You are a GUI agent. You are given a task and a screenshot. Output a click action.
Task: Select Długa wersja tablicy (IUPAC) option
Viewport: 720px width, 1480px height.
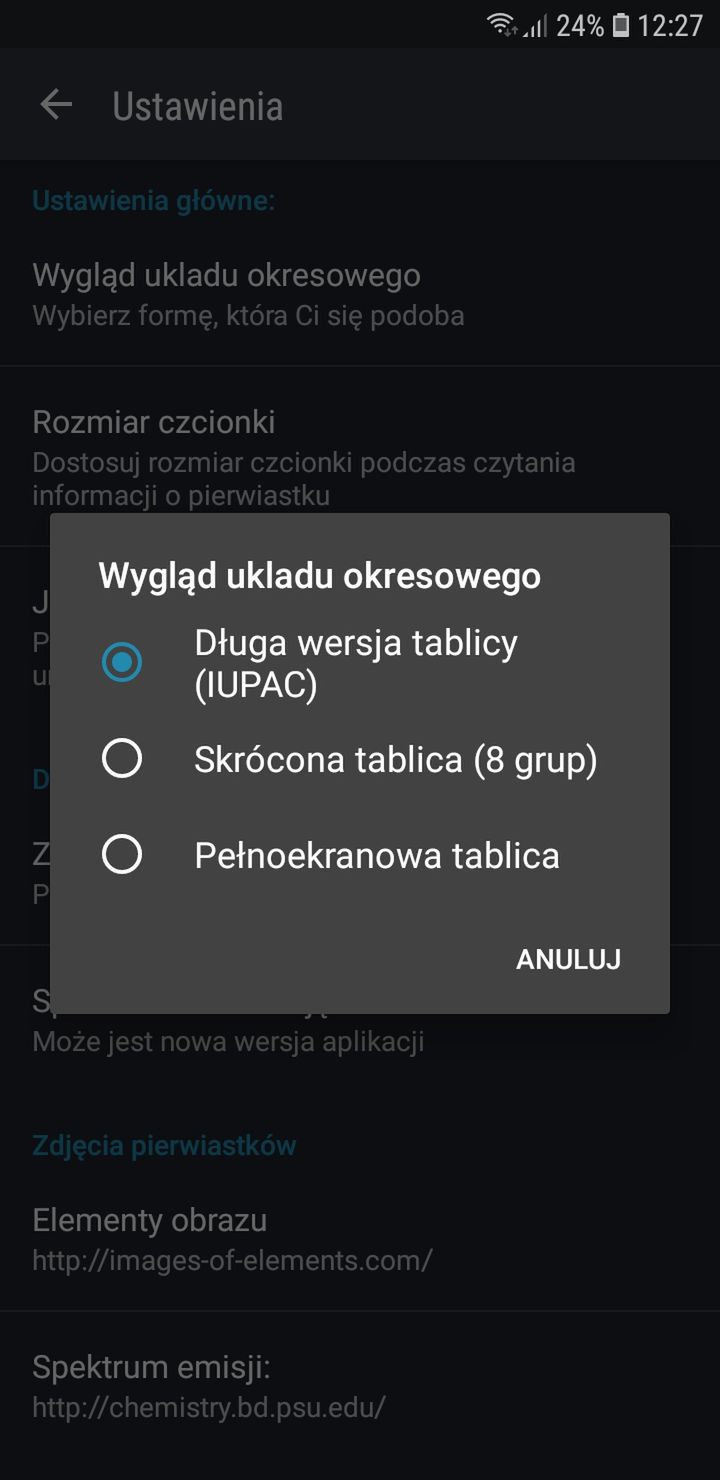pyautogui.click(x=360, y=663)
